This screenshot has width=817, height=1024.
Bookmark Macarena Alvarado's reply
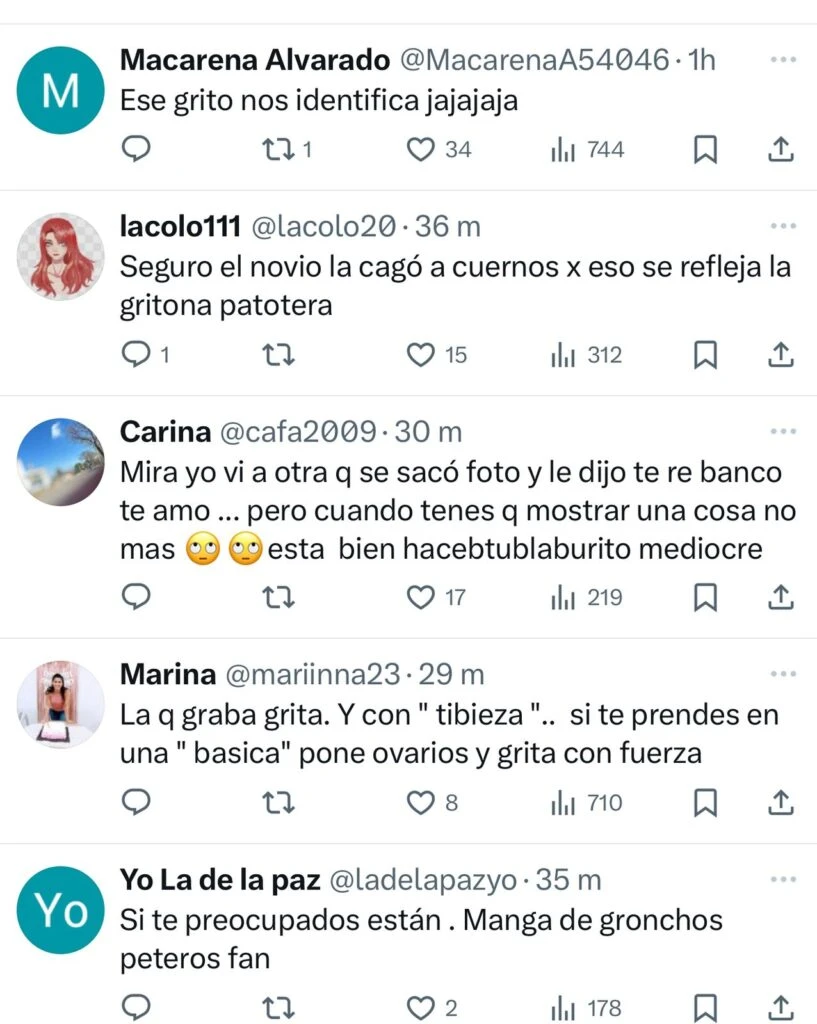coord(706,150)
